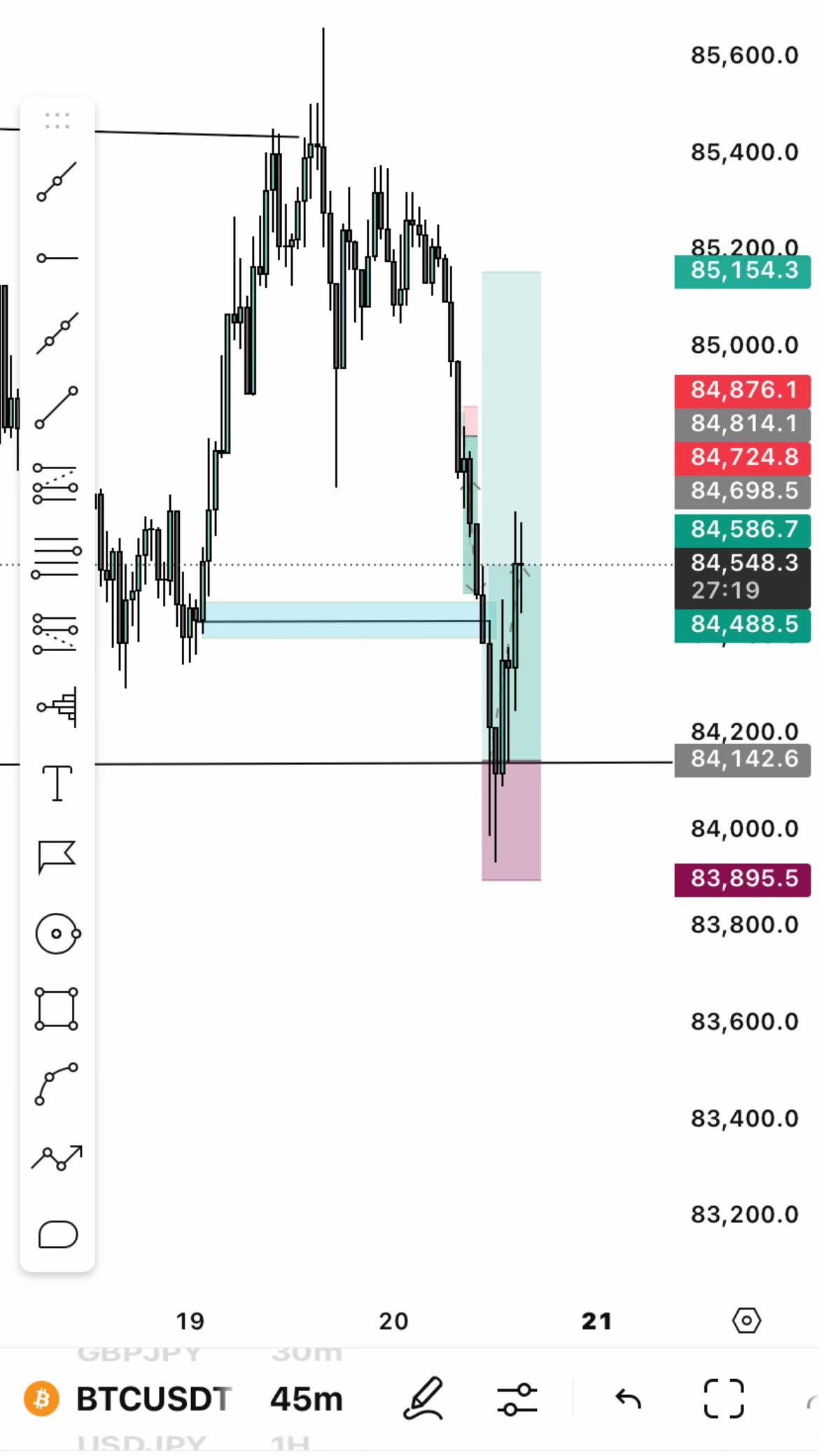
Task: Change the 45m timeframe interval
Action: pos(307,1399)
